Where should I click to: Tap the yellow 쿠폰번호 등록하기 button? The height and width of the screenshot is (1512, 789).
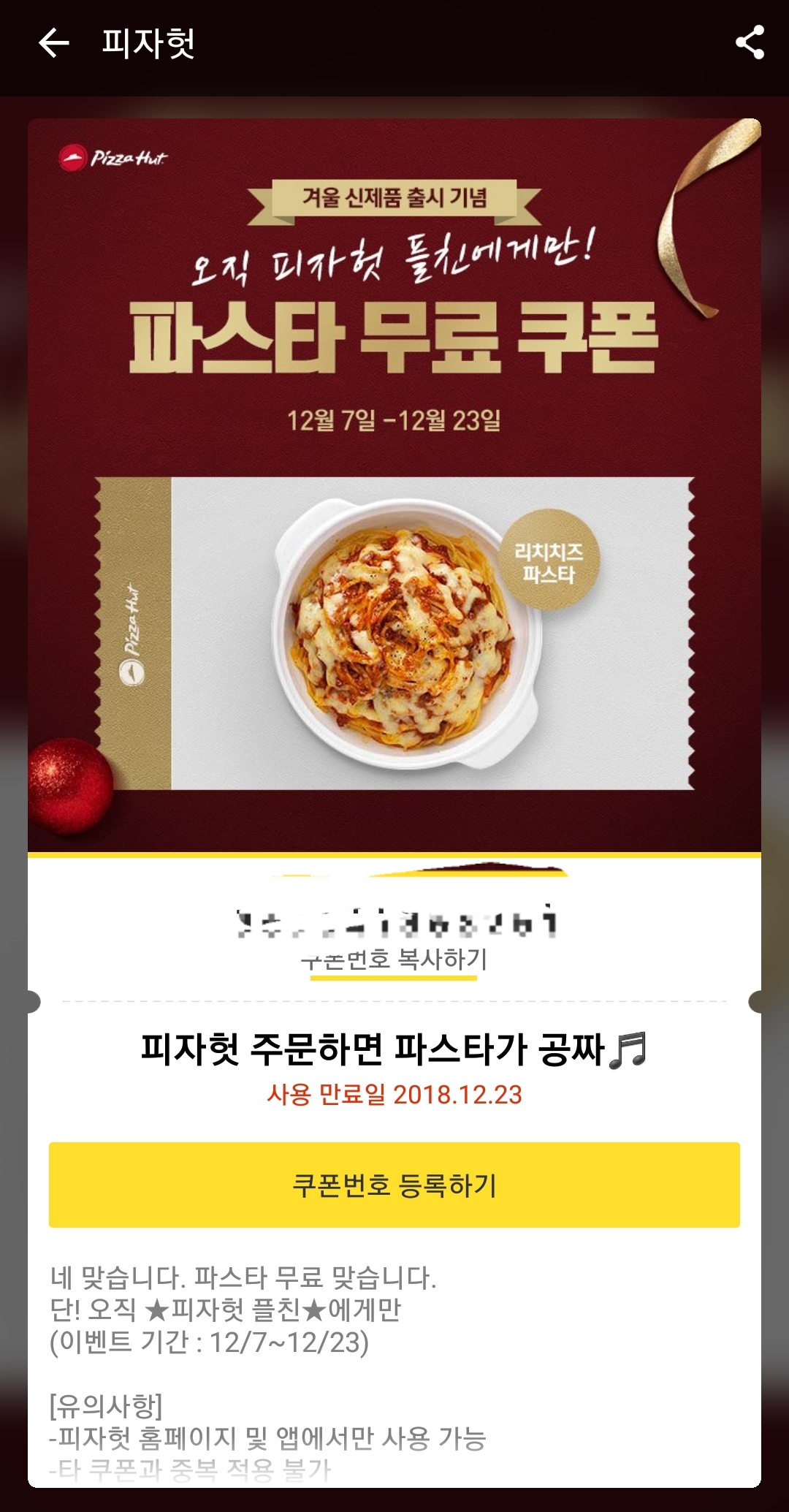(394, 1185)
